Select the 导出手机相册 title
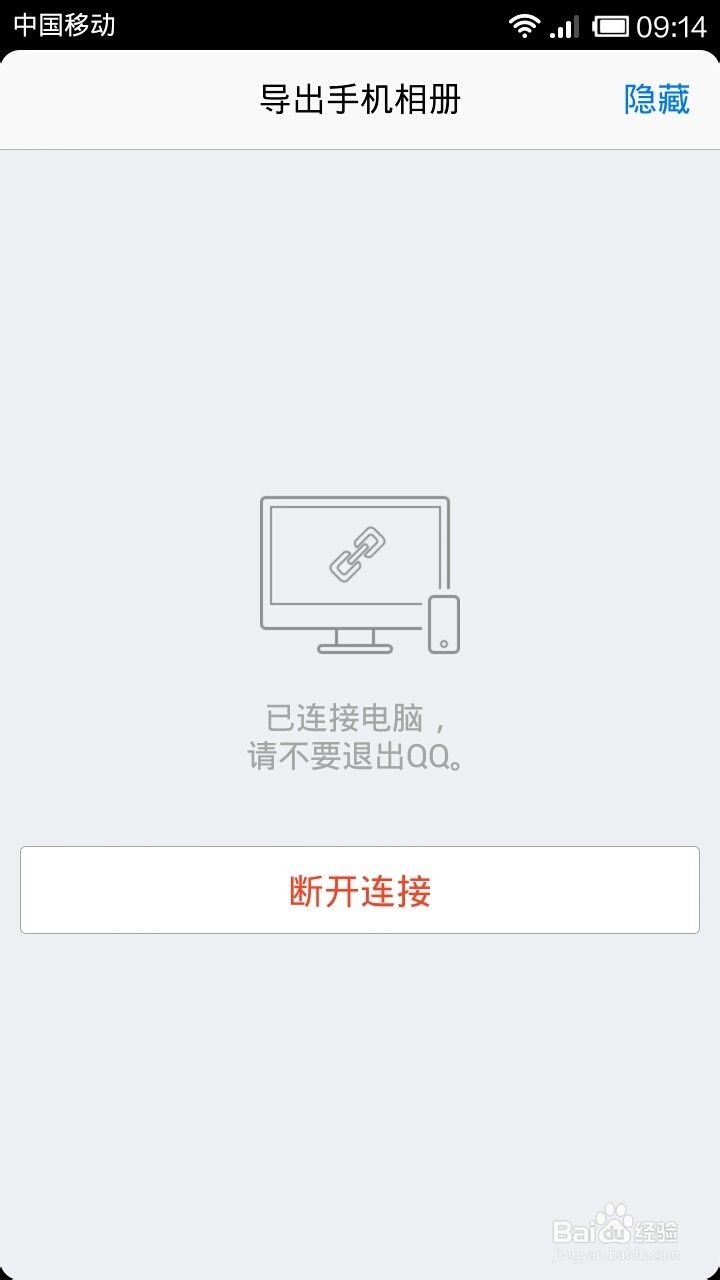Image resolution: width=720 pixels, height=1280 pixels. tap(360, 100)
